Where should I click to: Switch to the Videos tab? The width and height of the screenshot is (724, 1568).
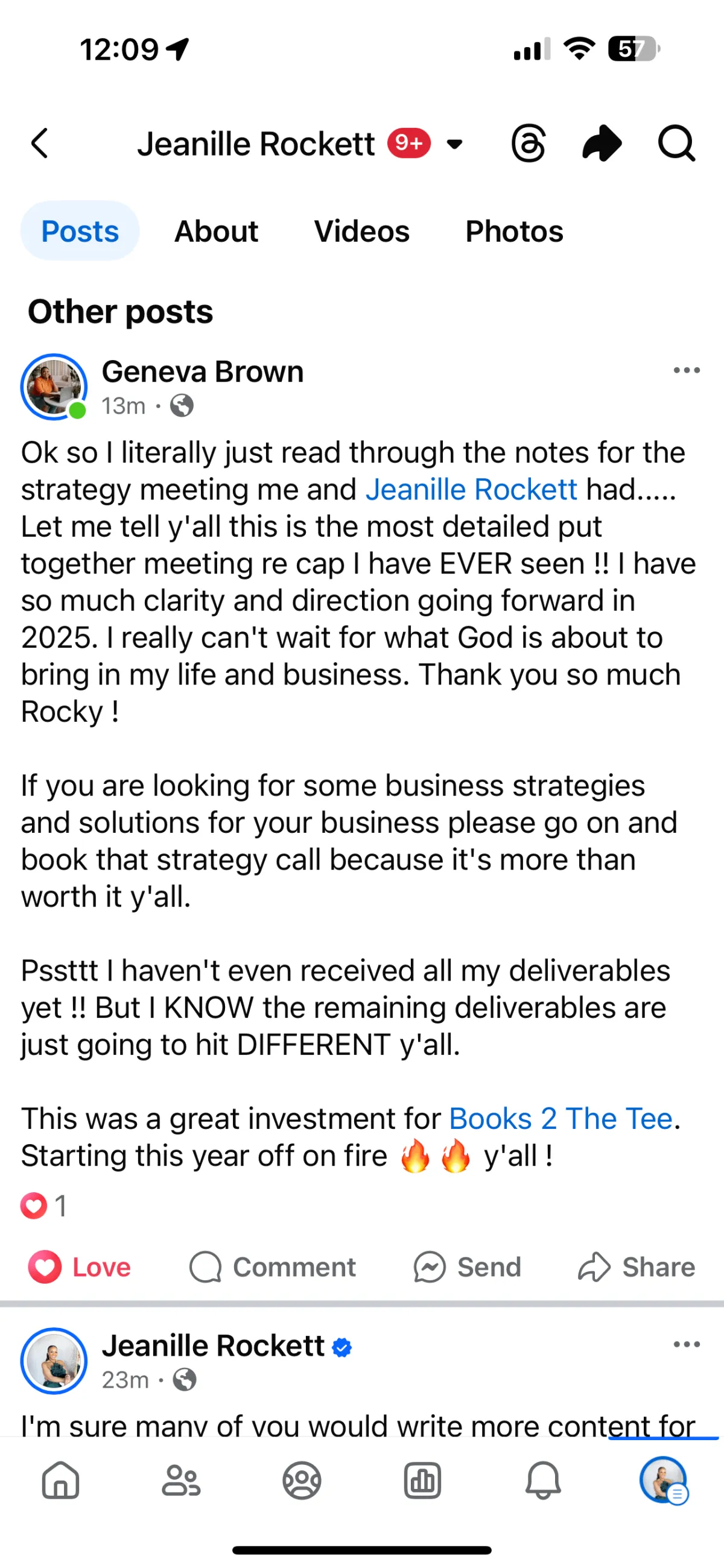click(361, 232)
